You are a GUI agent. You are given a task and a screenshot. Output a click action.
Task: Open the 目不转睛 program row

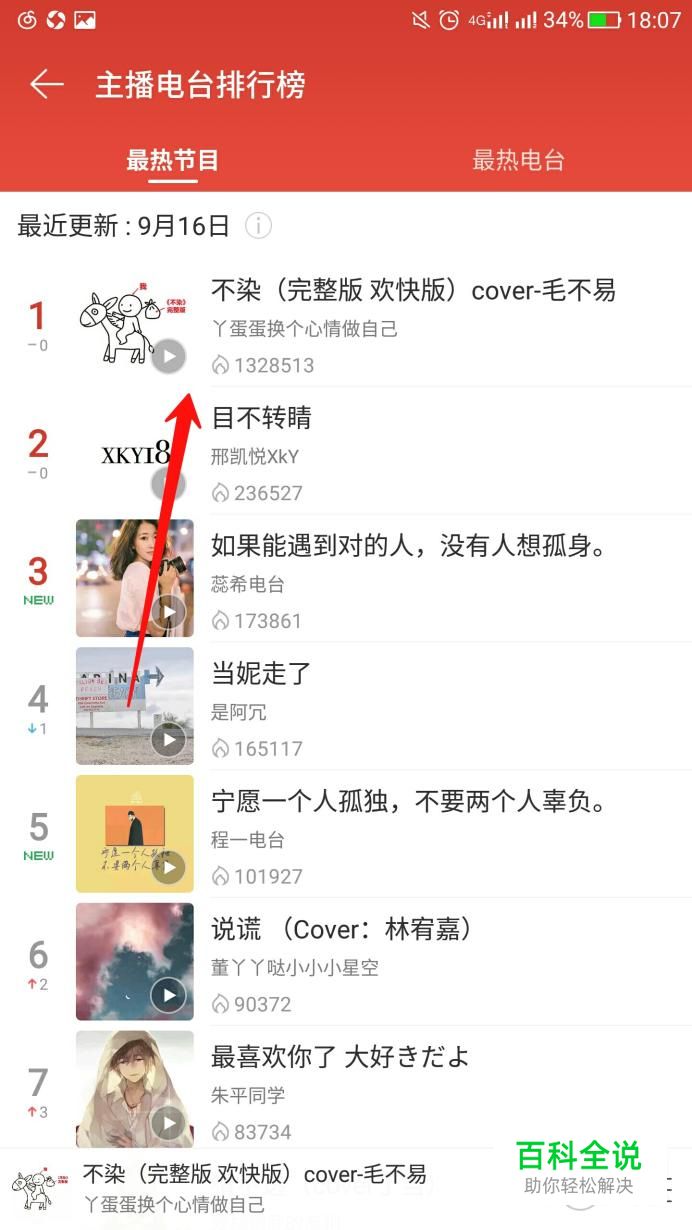click(346, 450)
